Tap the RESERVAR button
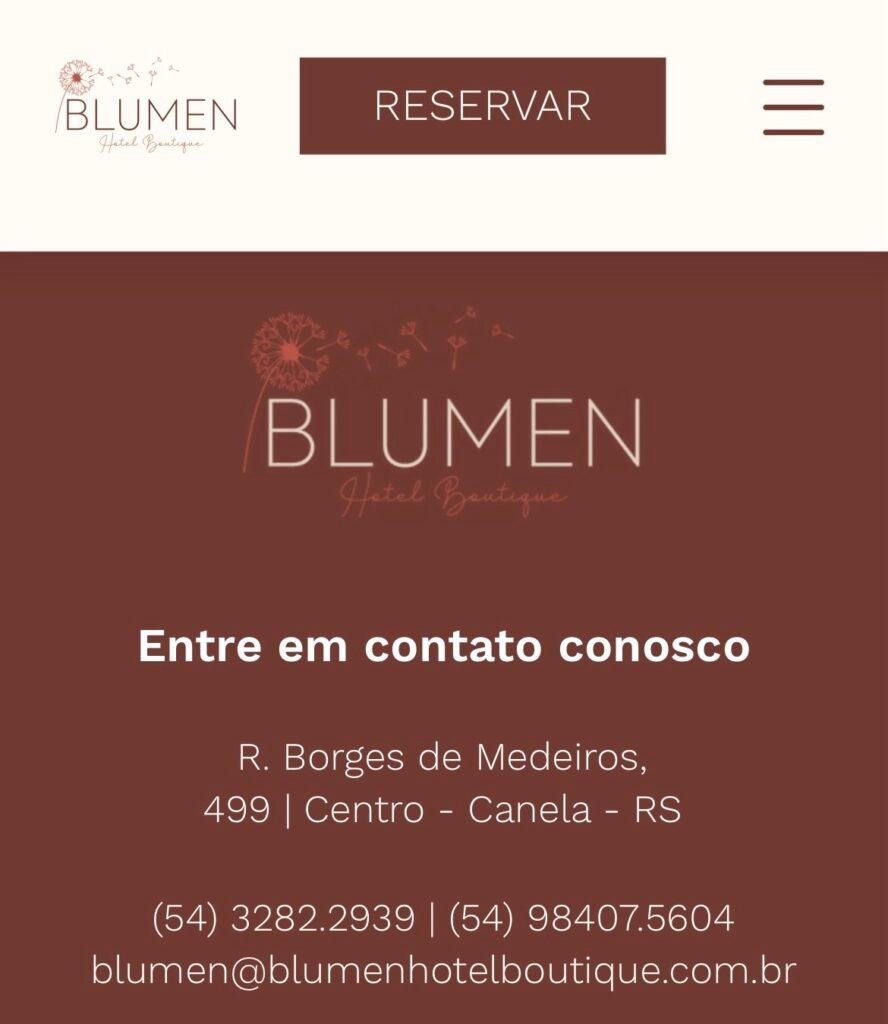The image size is (888, 1024). (x=482, y=106)
